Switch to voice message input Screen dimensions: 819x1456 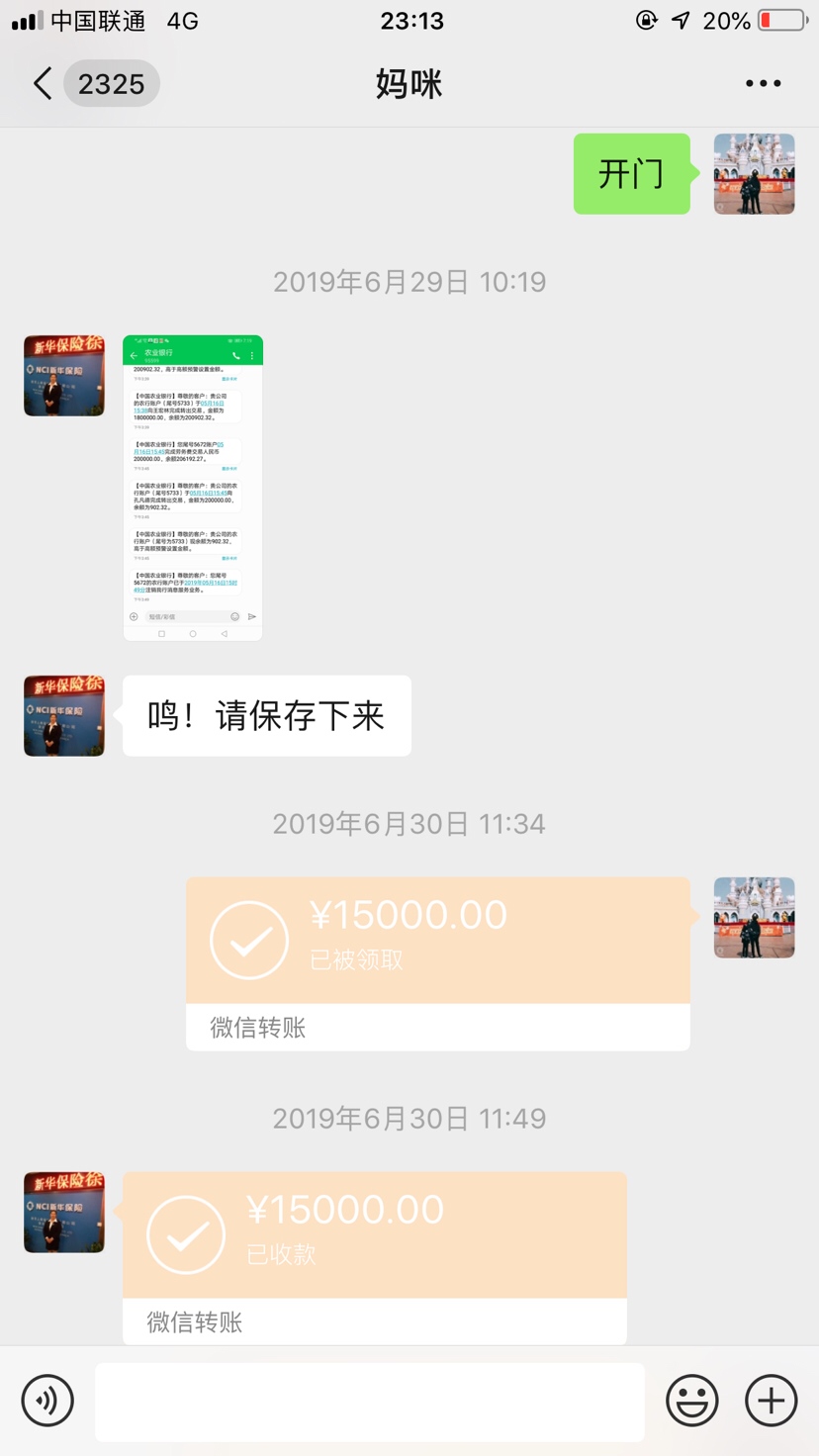tap(47, 1400)
